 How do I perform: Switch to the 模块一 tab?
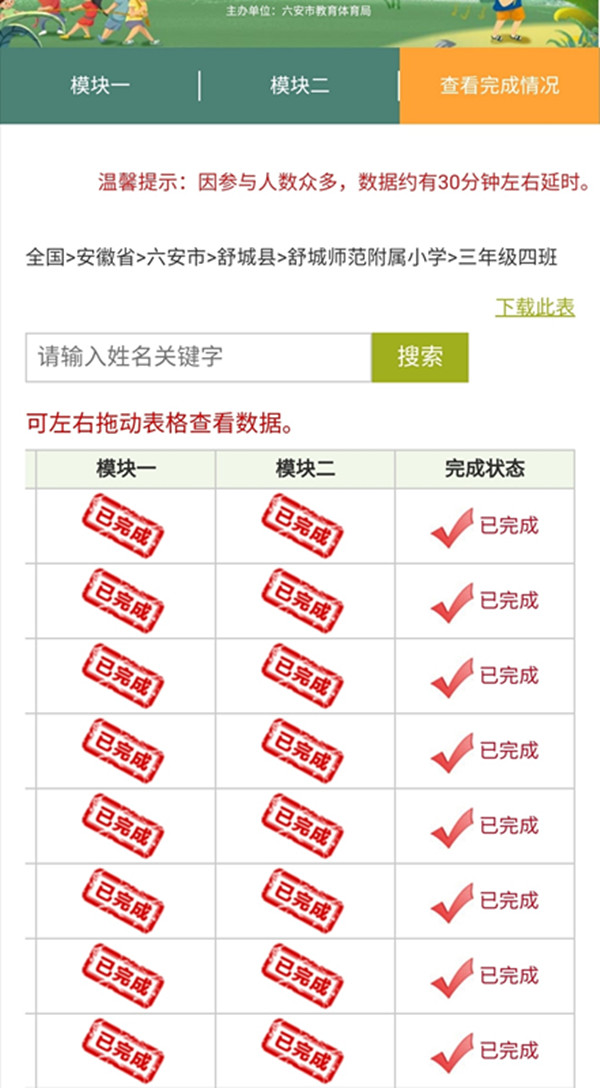[x=100, y=85]
